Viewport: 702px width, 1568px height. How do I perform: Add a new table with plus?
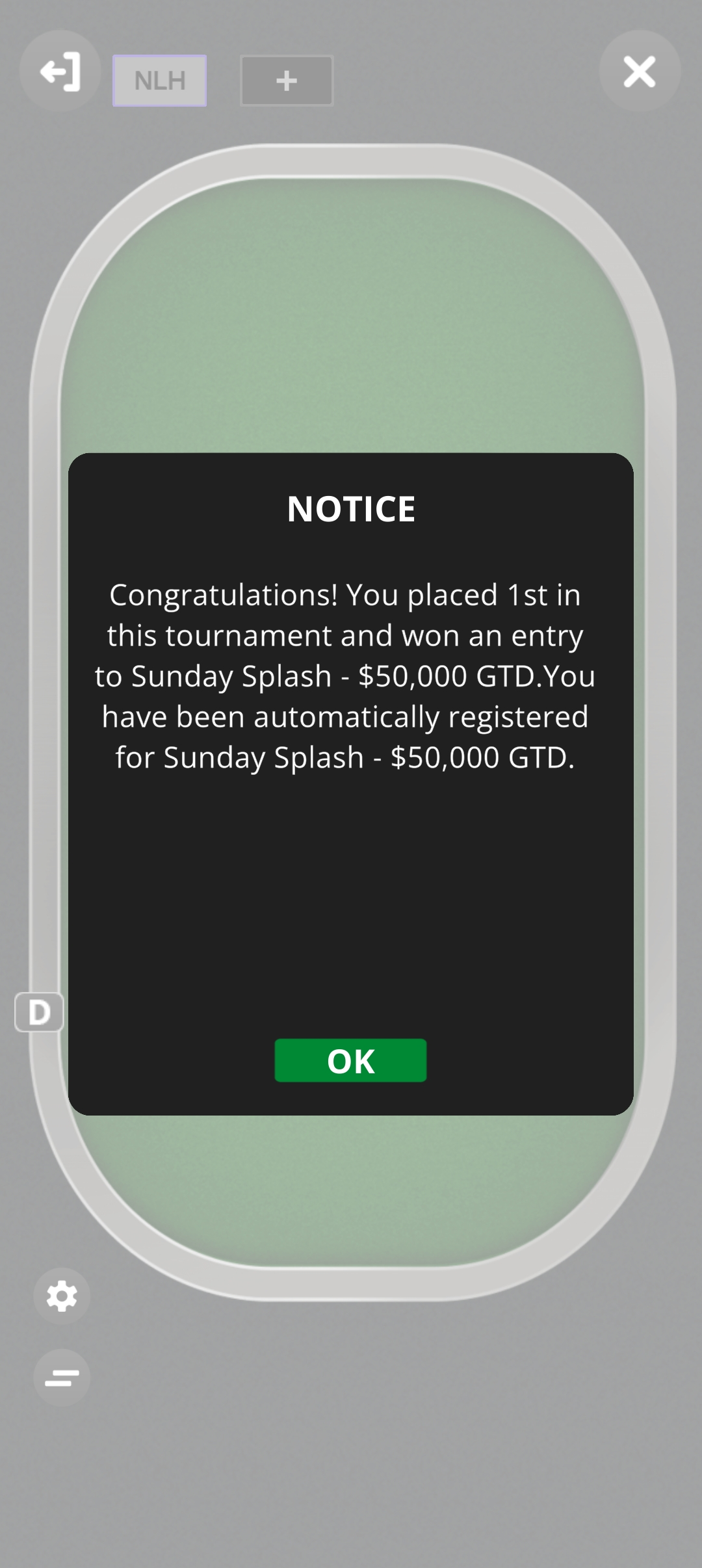pos(287,81)
